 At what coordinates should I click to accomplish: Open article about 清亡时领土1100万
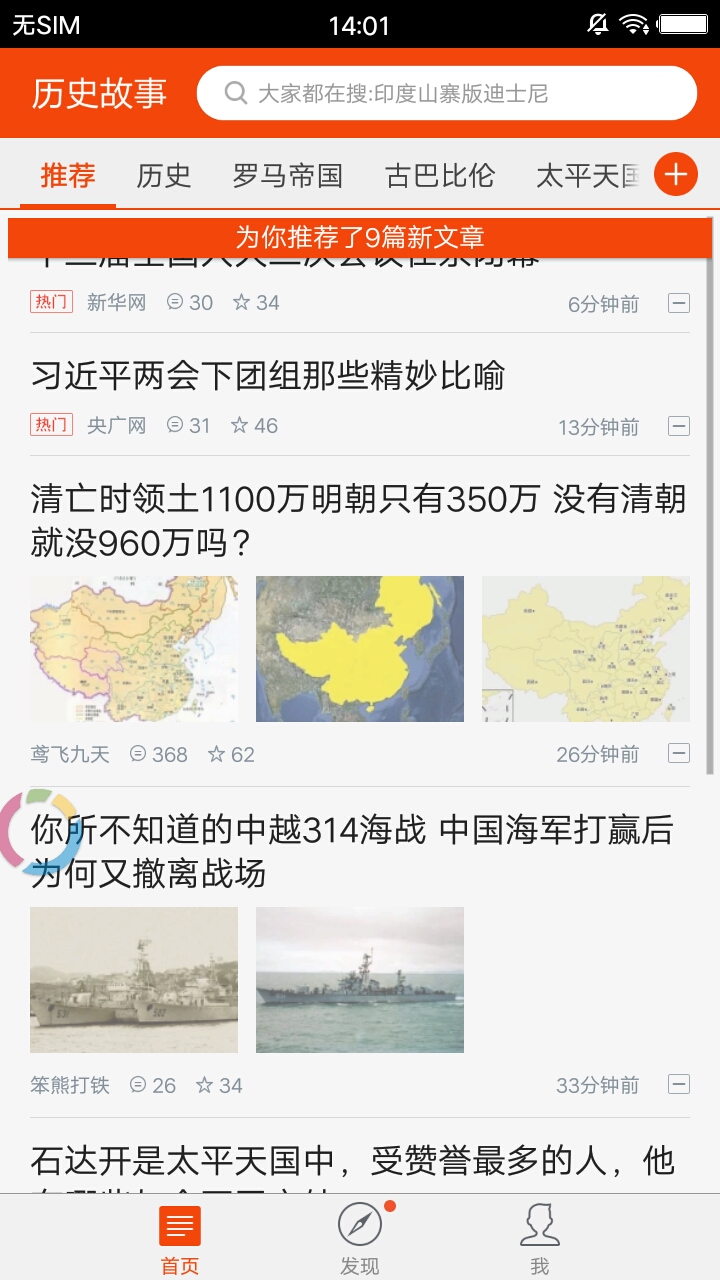click(x=358, y=520)
